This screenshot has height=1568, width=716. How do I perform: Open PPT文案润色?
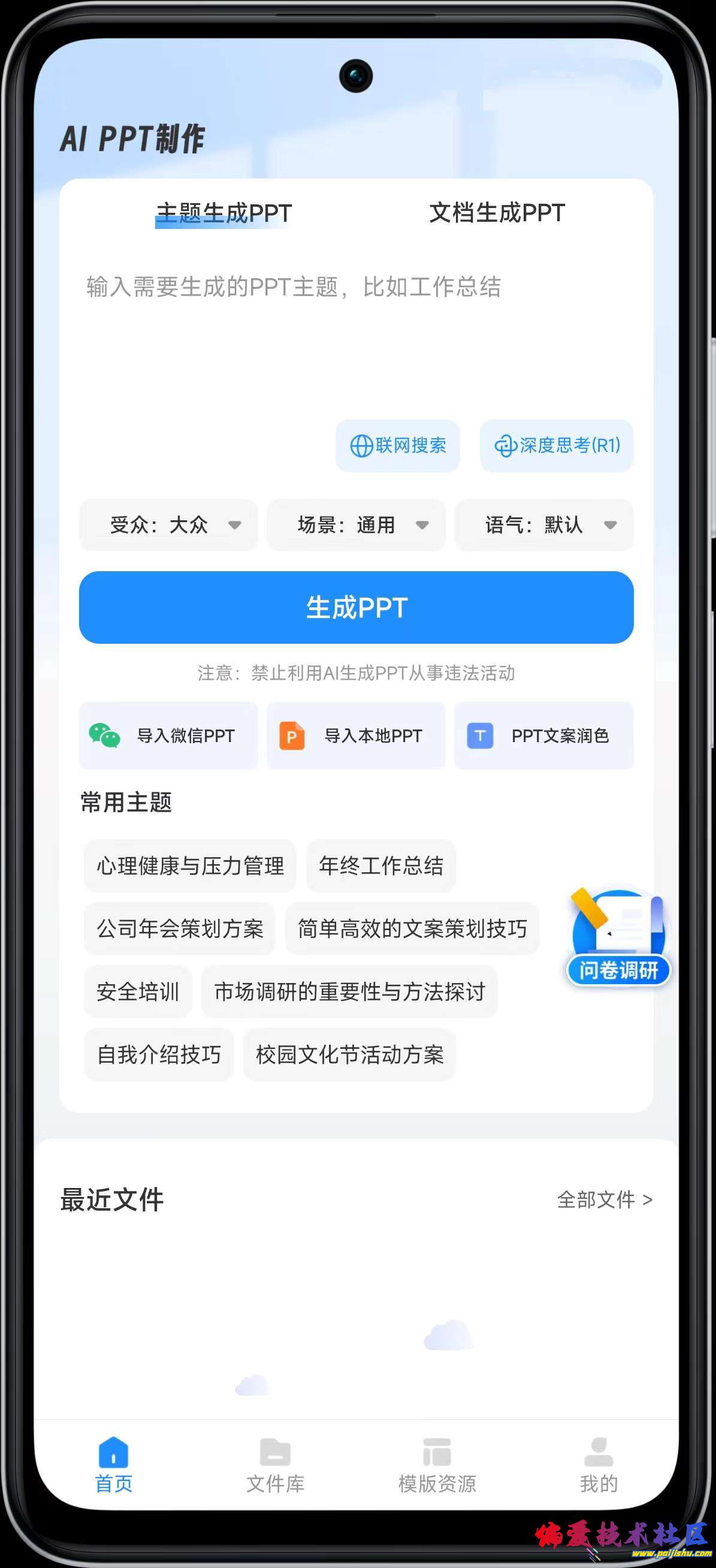click(544, 735)
